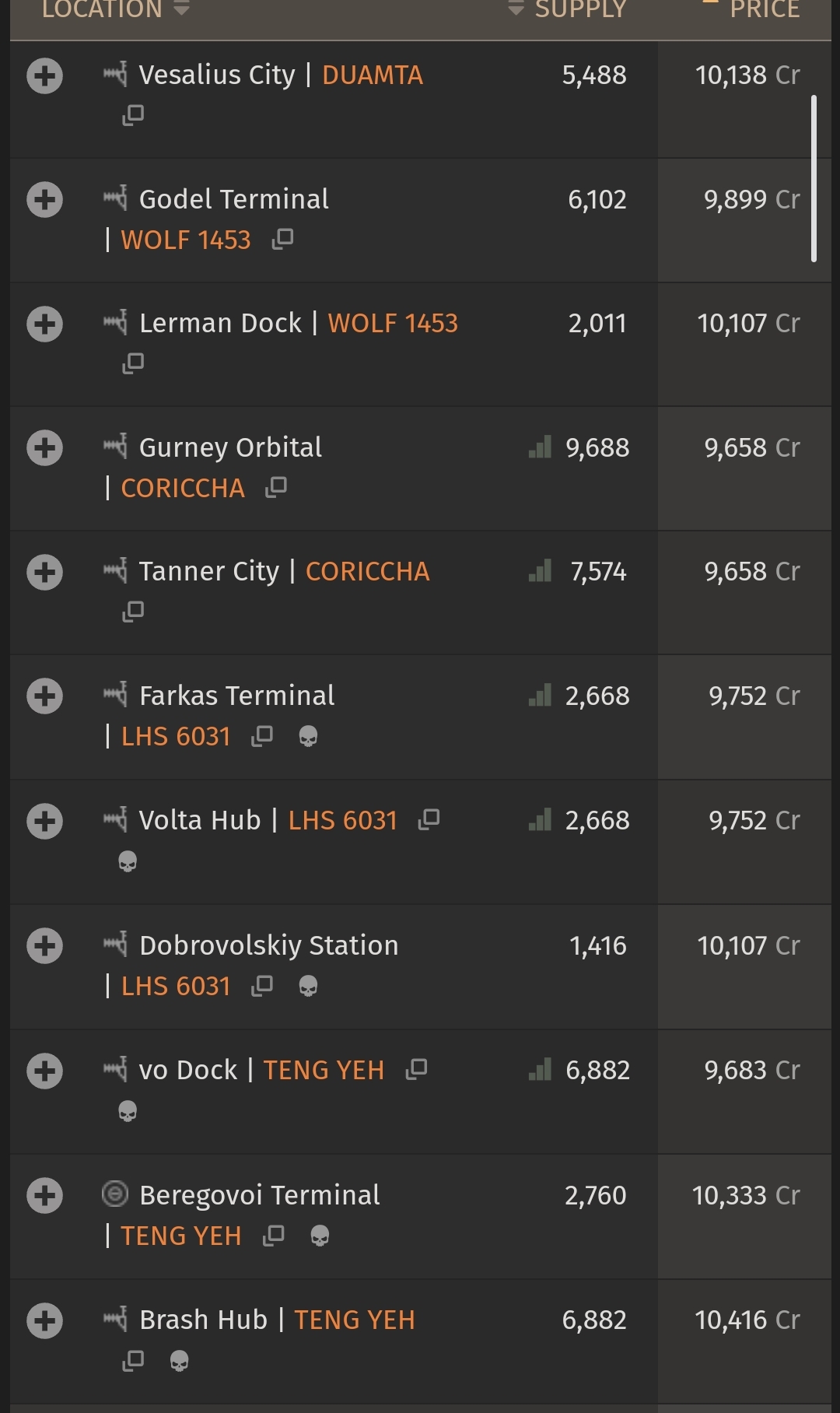This screenshot has height=1413, width=840.
Task: Open WOLF 1453 system under Godel Terminal
Action: point(186,240)
